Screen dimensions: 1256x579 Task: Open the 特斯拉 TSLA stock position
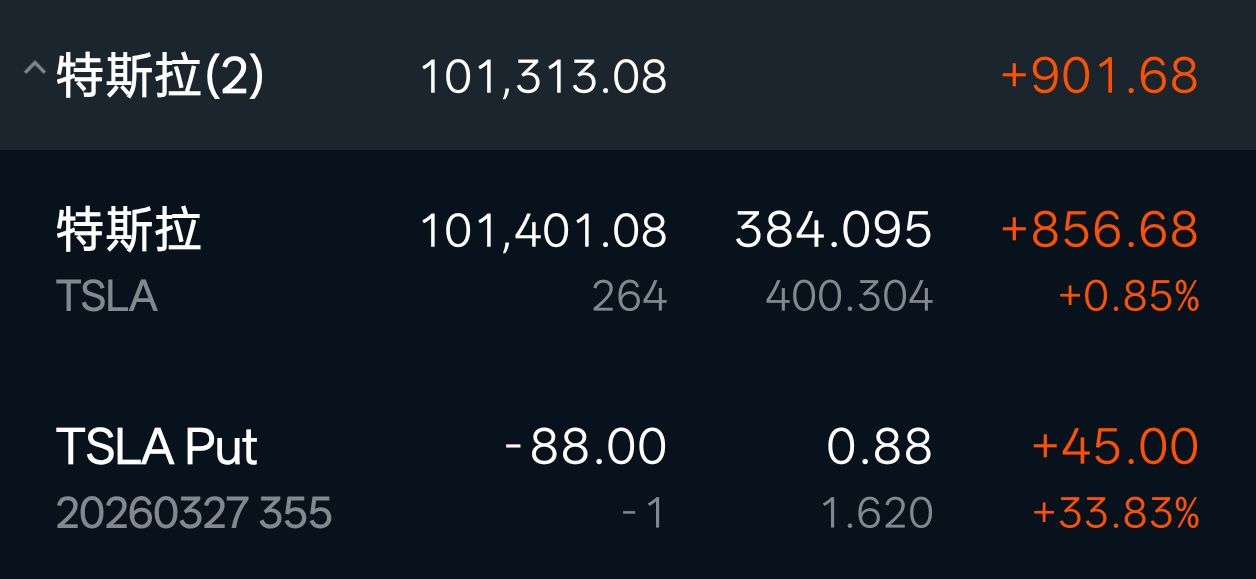tap(628, 262)
